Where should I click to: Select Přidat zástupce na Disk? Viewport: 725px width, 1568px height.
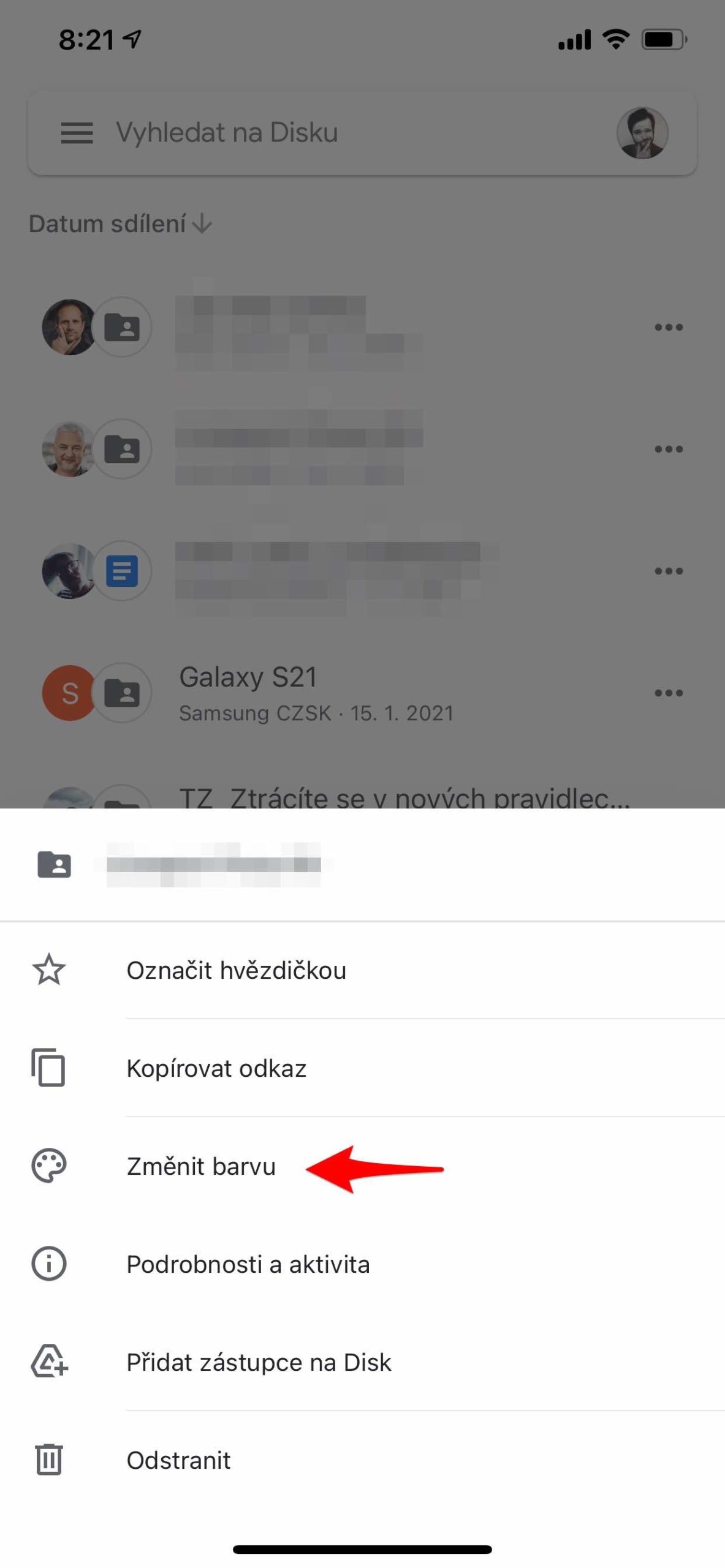(x=258, y=1363)
